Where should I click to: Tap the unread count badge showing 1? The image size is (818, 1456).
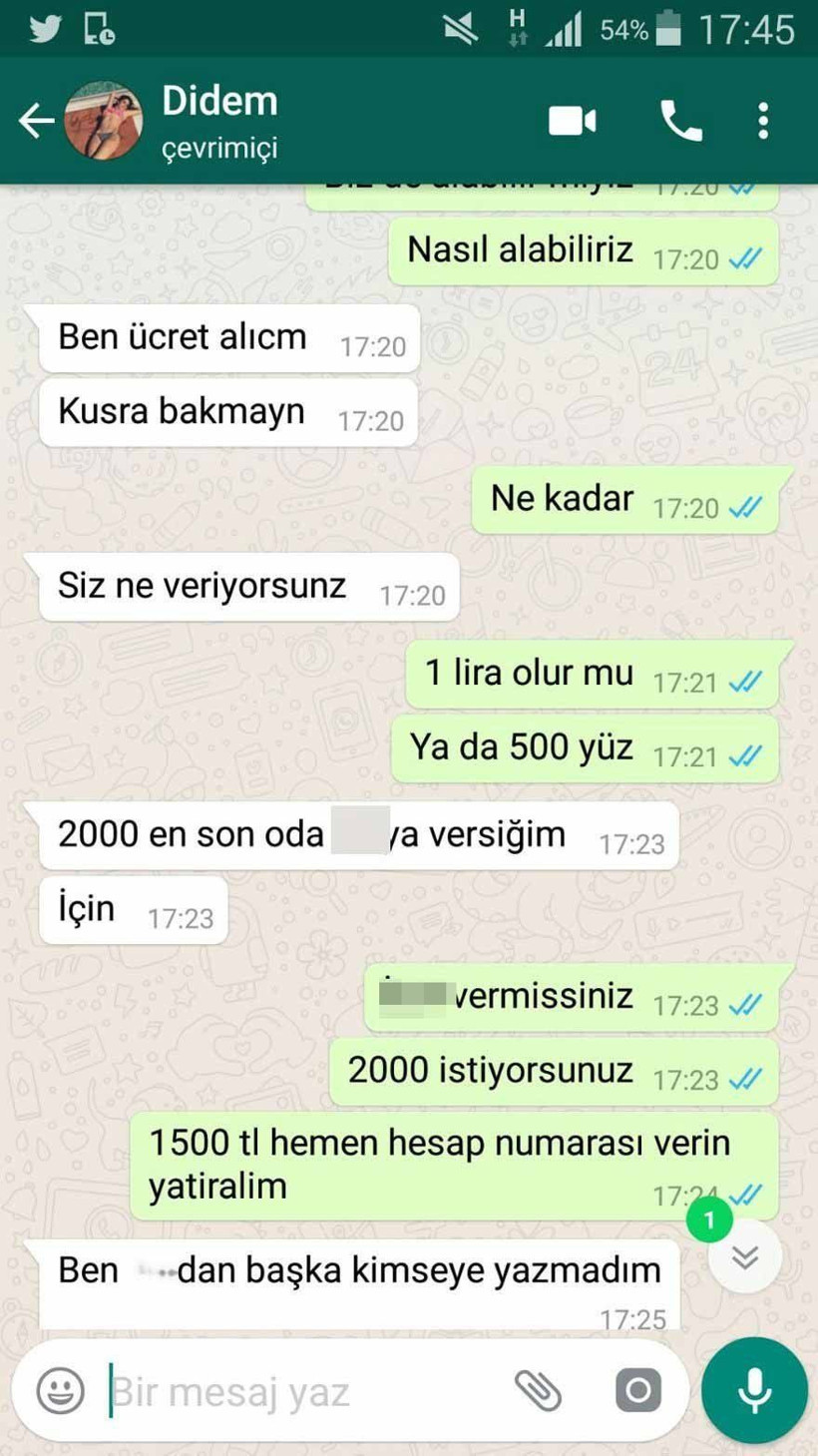711,1218
